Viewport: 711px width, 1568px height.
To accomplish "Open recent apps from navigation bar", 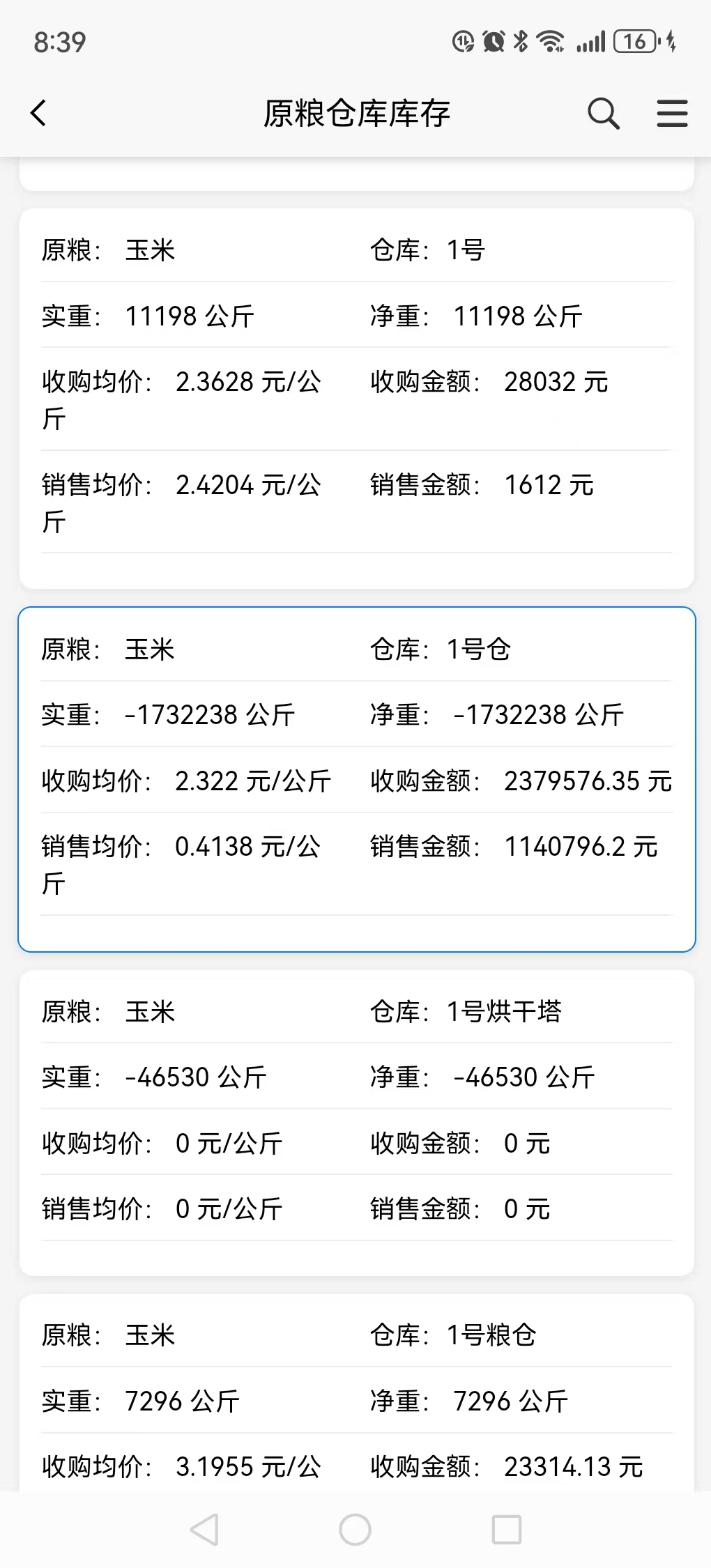I will 507,1530.
